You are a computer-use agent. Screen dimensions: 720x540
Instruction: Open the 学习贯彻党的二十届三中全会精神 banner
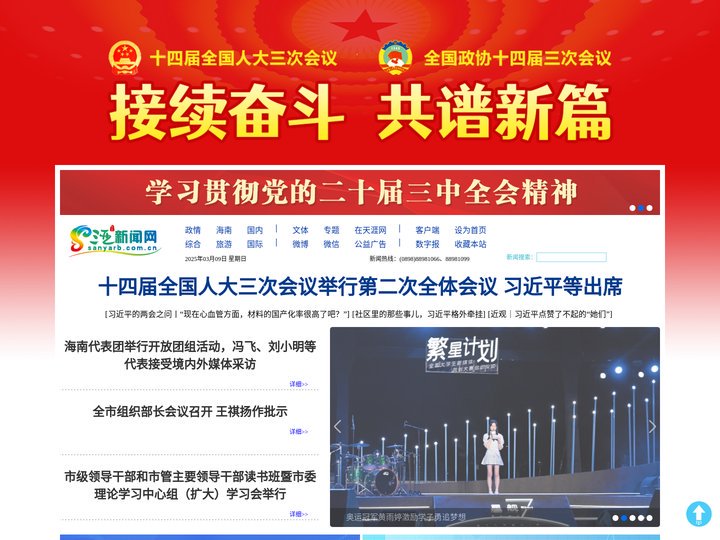tap(360, 192)
